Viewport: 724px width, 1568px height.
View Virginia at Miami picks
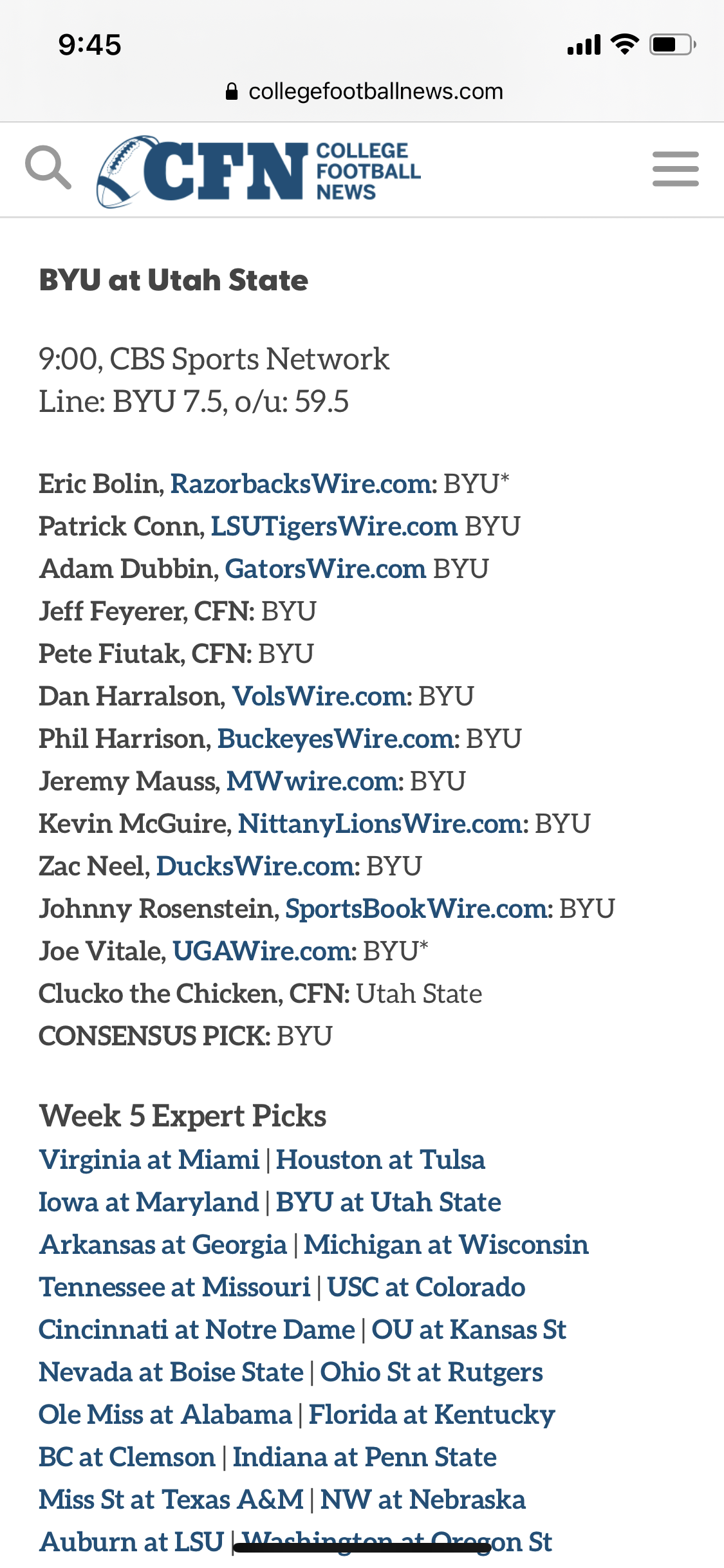coord(149,1160)
